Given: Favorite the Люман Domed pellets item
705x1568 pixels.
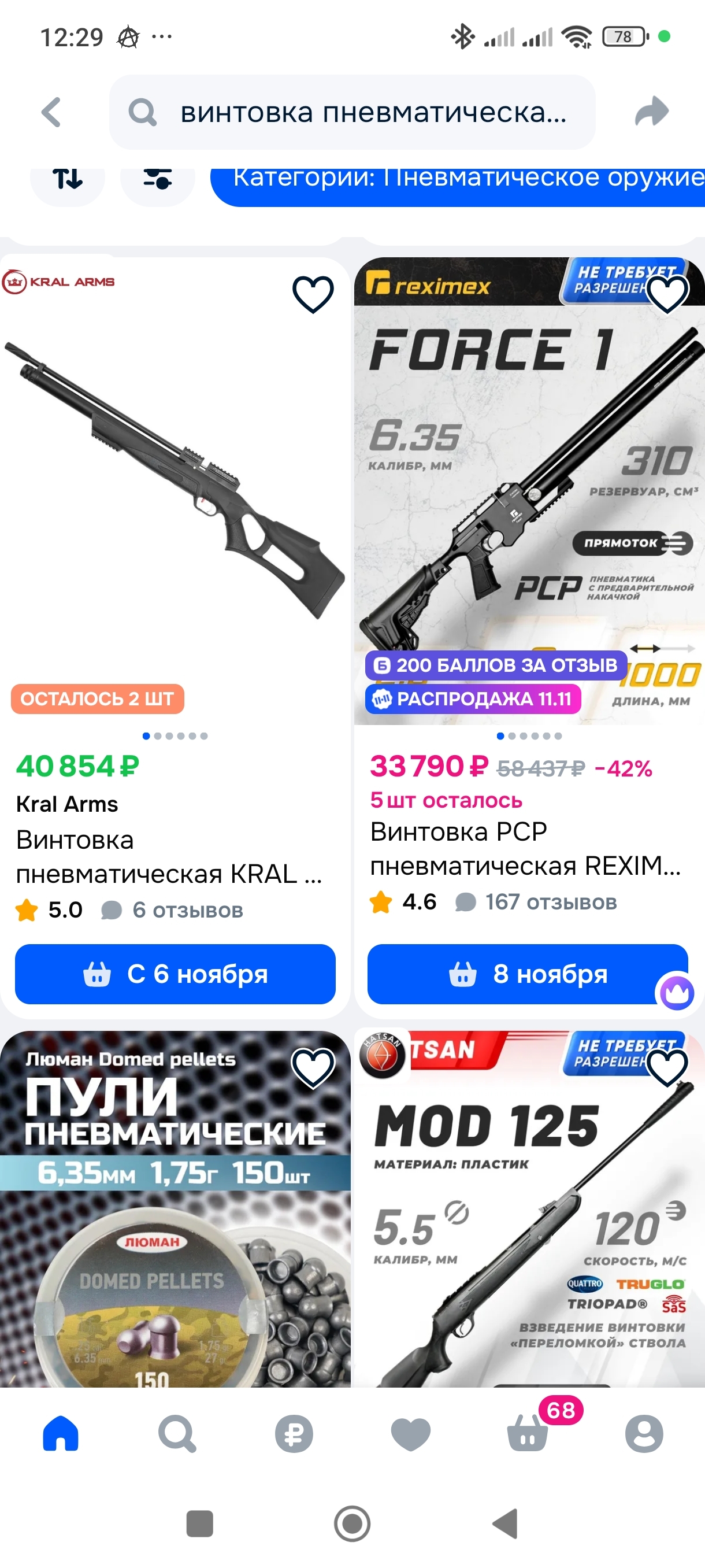Looking at the screenshot, I should point(313,1068).
